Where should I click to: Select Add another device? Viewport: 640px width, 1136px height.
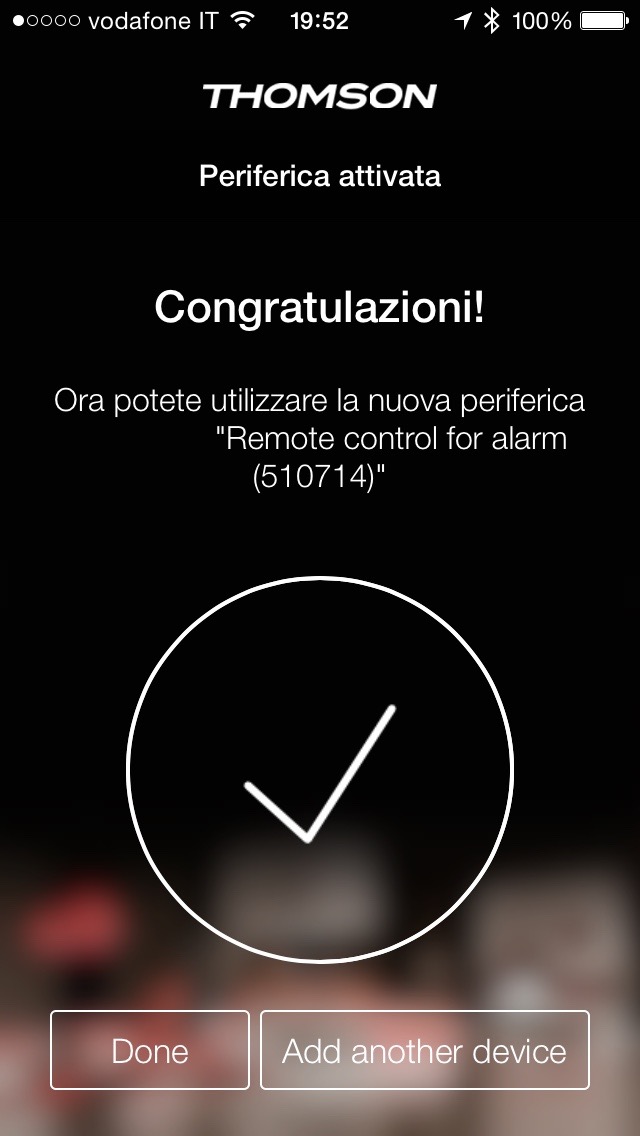click(425, 1050)
